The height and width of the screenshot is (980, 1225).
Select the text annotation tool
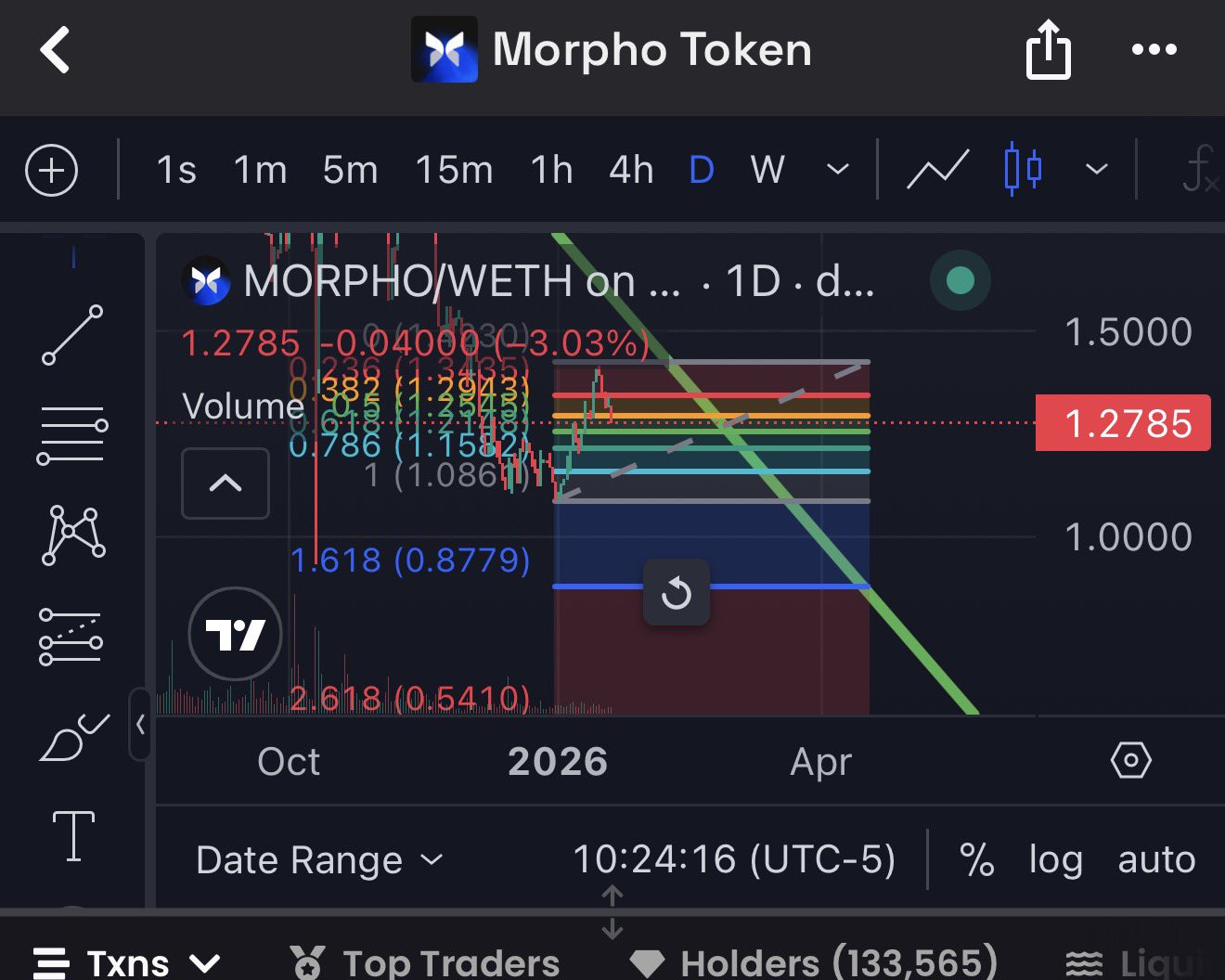click(73, 835)
